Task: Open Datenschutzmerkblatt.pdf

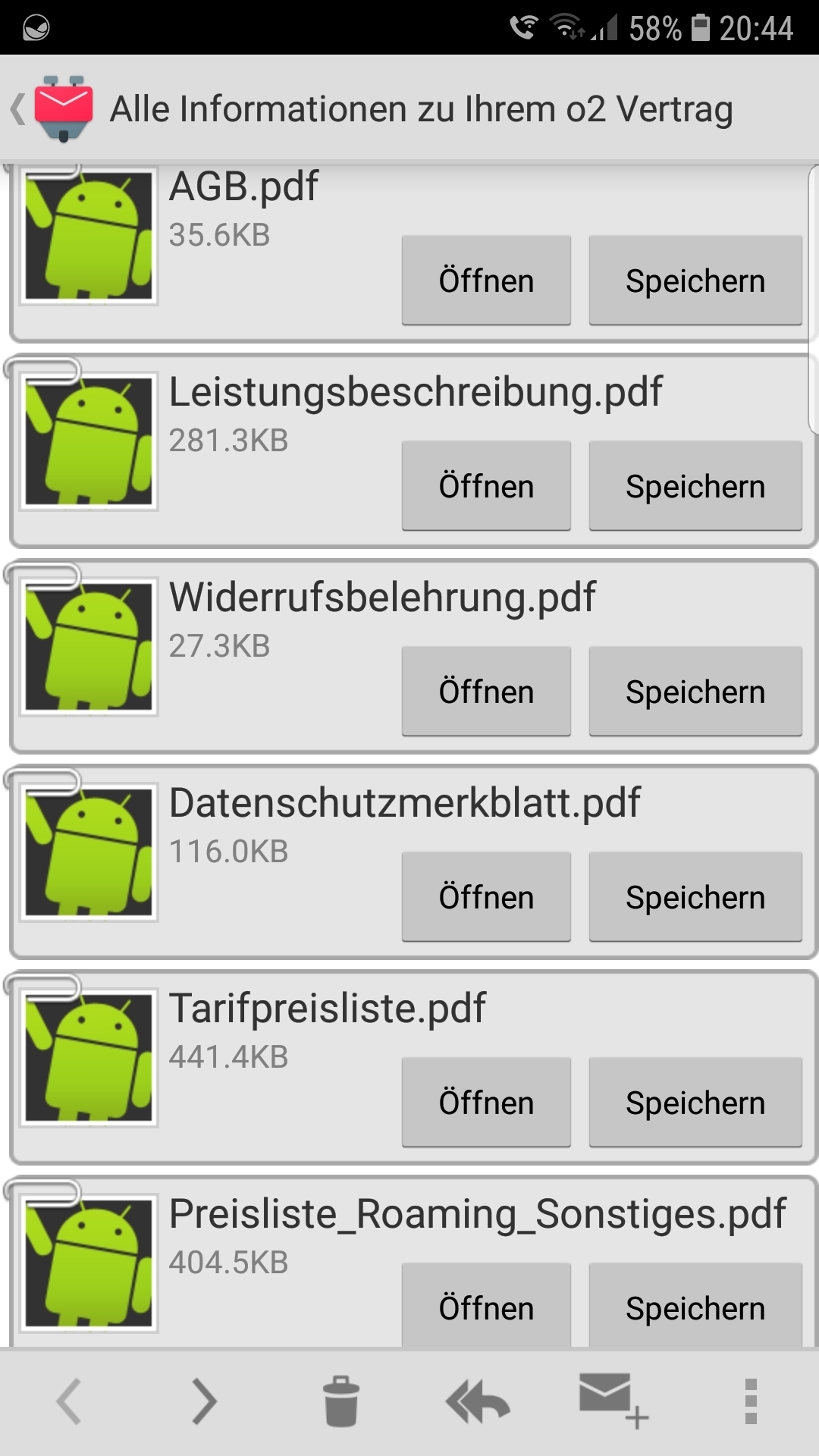Action: (x=486, y=897)
